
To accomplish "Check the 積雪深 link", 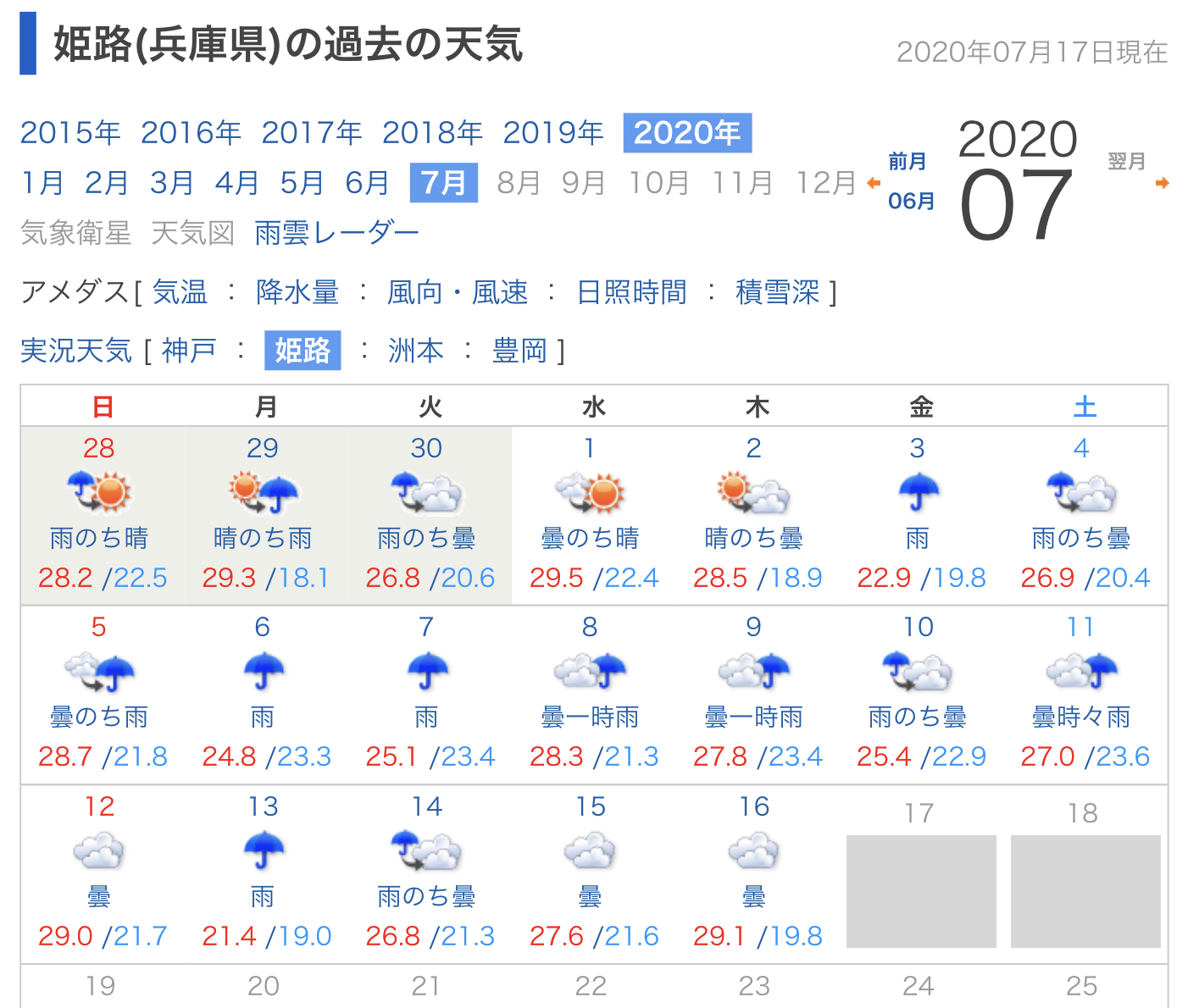I will click(x=777, y=292).
